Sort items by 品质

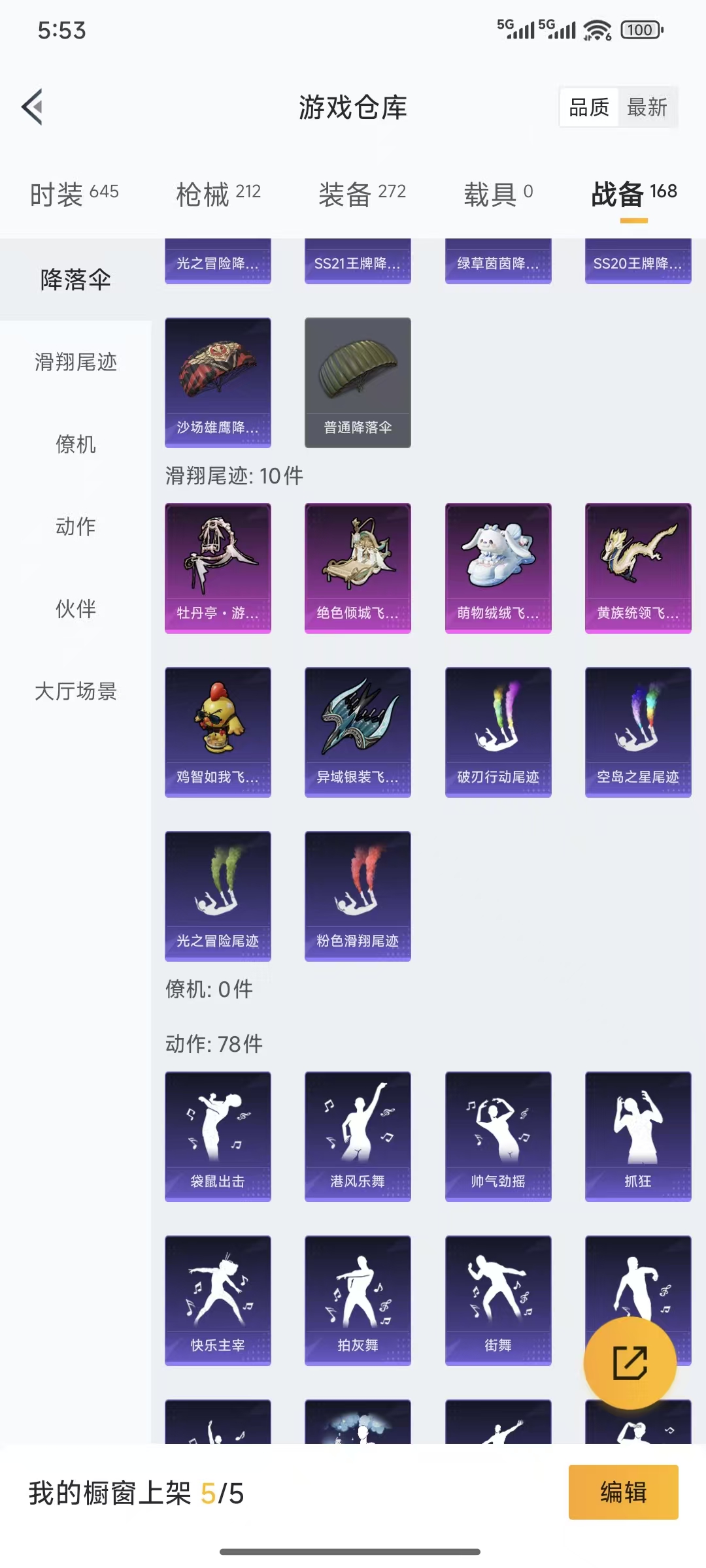589,107
